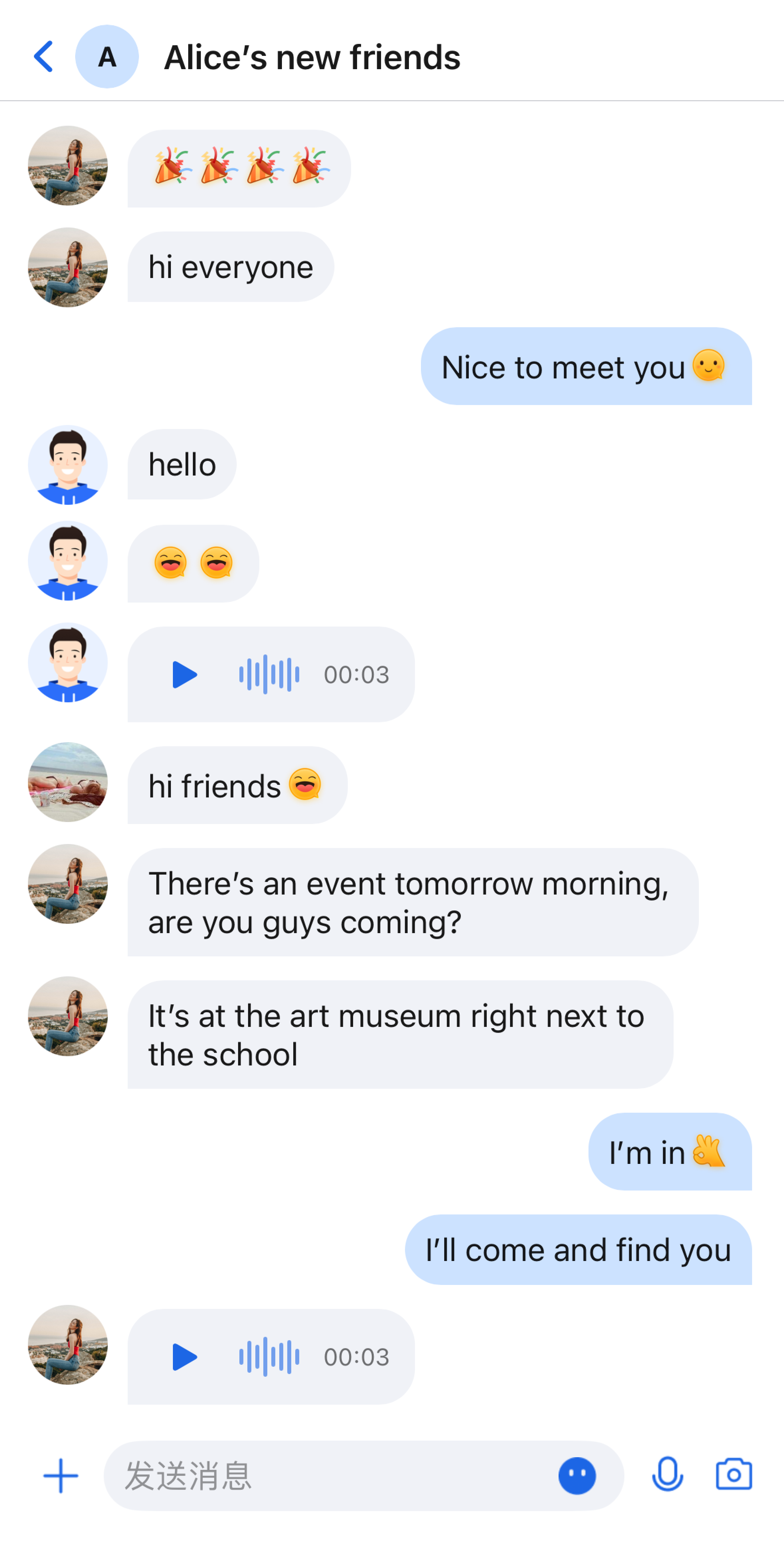Open the plus attachment menu
784x1543 pixels.
tap(61, 1476)
